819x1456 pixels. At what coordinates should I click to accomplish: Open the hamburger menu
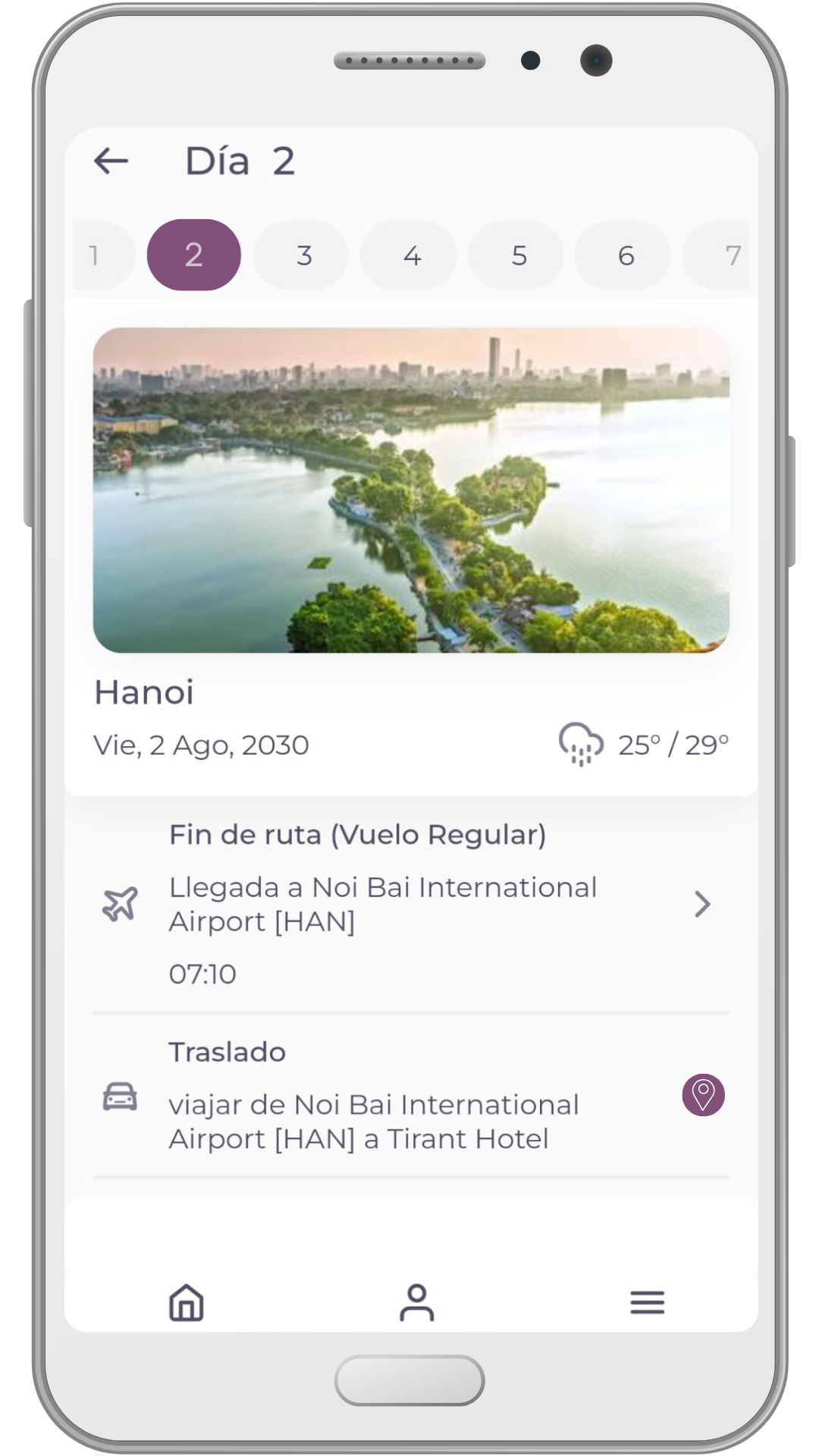pyautogui.click(x=647, y=1302)
